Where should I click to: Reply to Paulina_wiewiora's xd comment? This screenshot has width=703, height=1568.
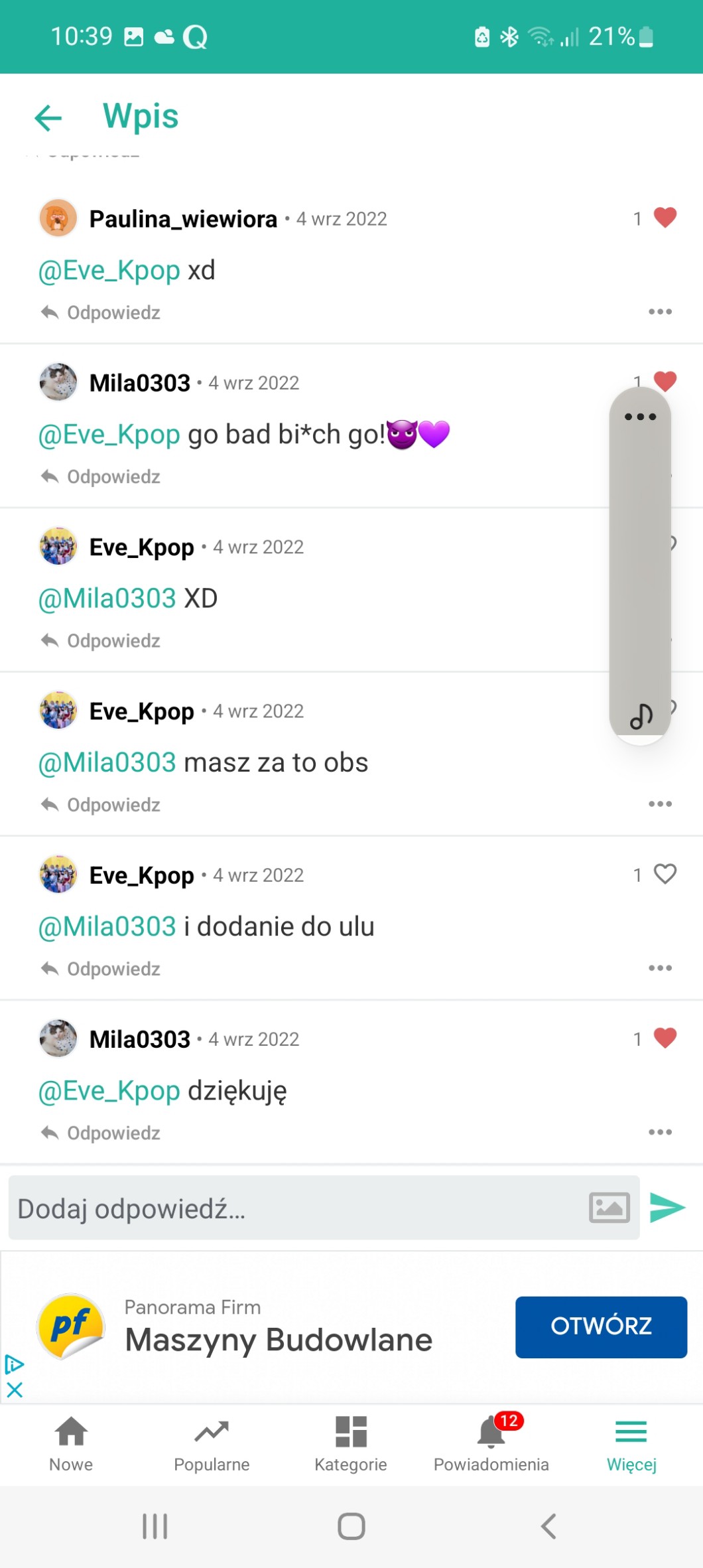pyautogui.click(x=101, y=313)
